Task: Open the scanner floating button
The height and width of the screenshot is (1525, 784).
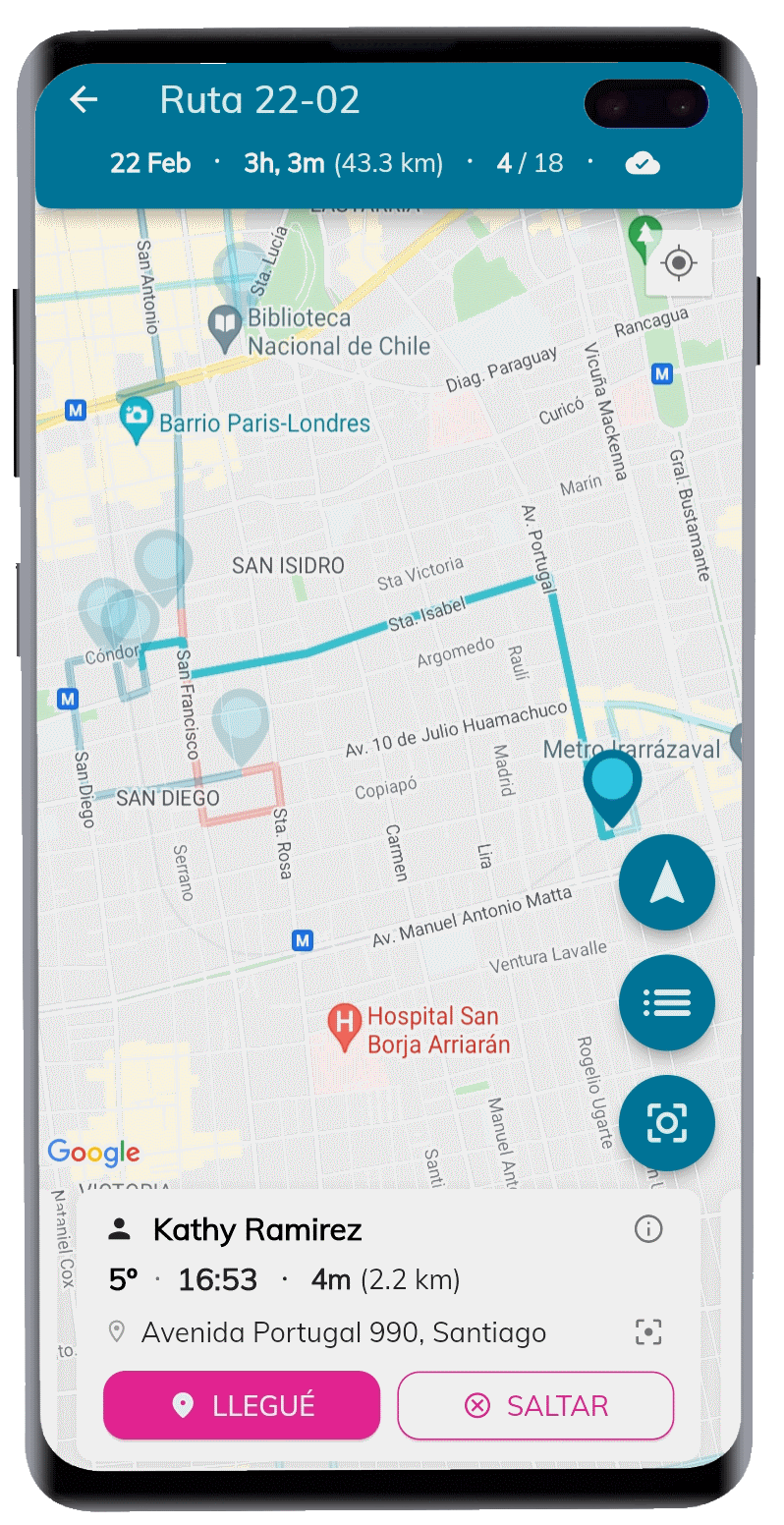Action: [x=666, y=1122]
